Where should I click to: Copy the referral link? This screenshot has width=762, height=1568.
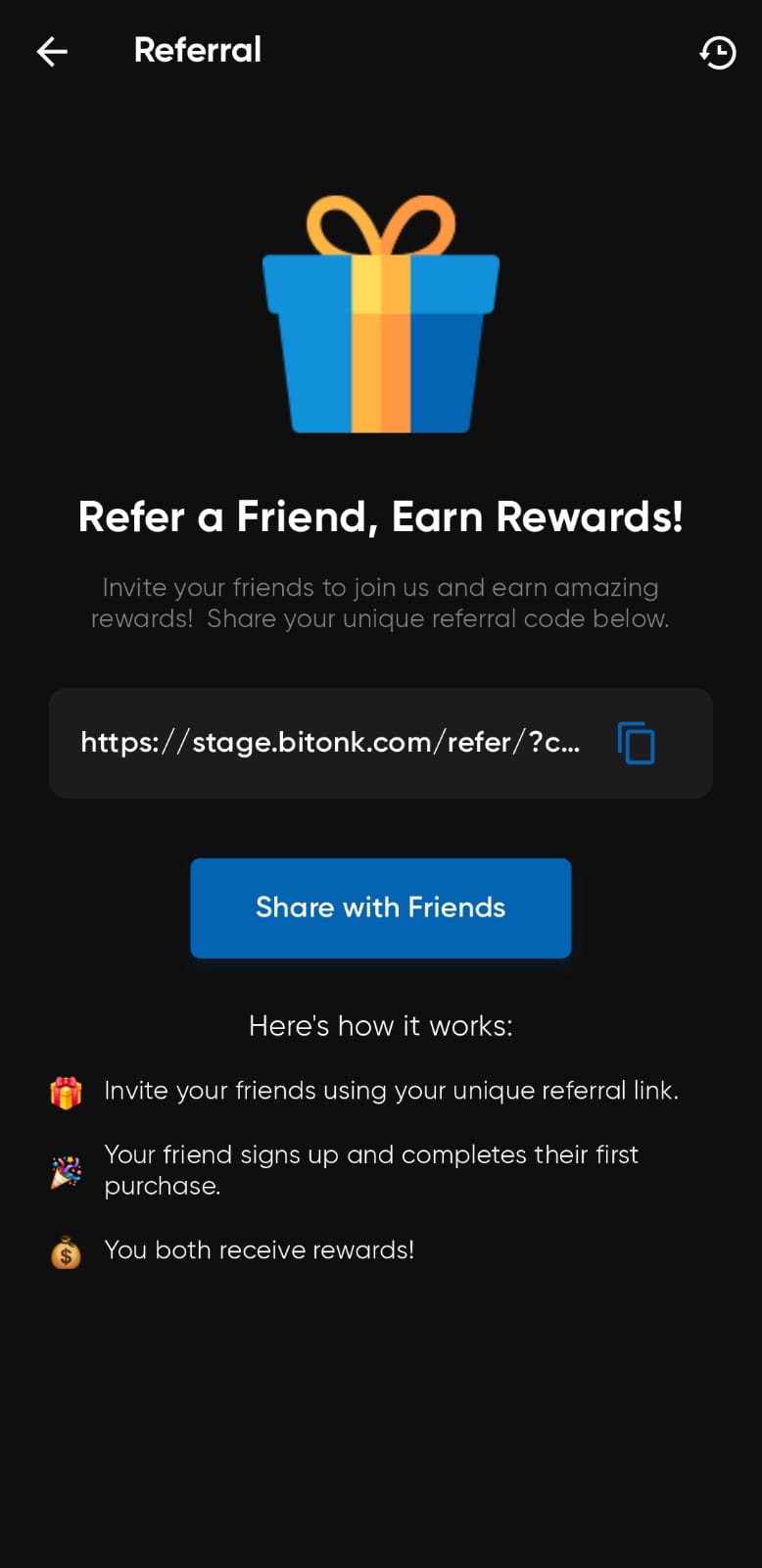point(636,743)
